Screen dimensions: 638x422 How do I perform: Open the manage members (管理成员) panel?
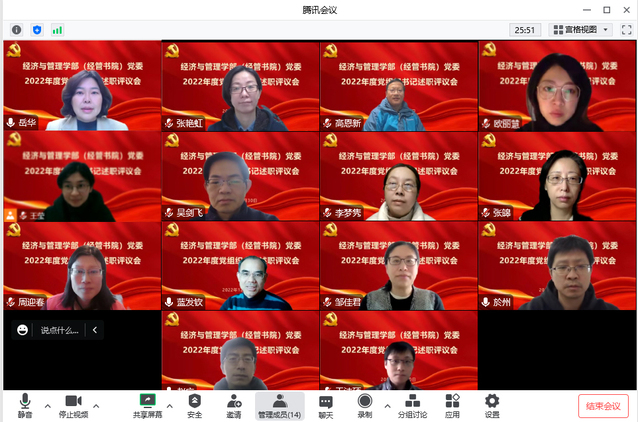point(279,404)
